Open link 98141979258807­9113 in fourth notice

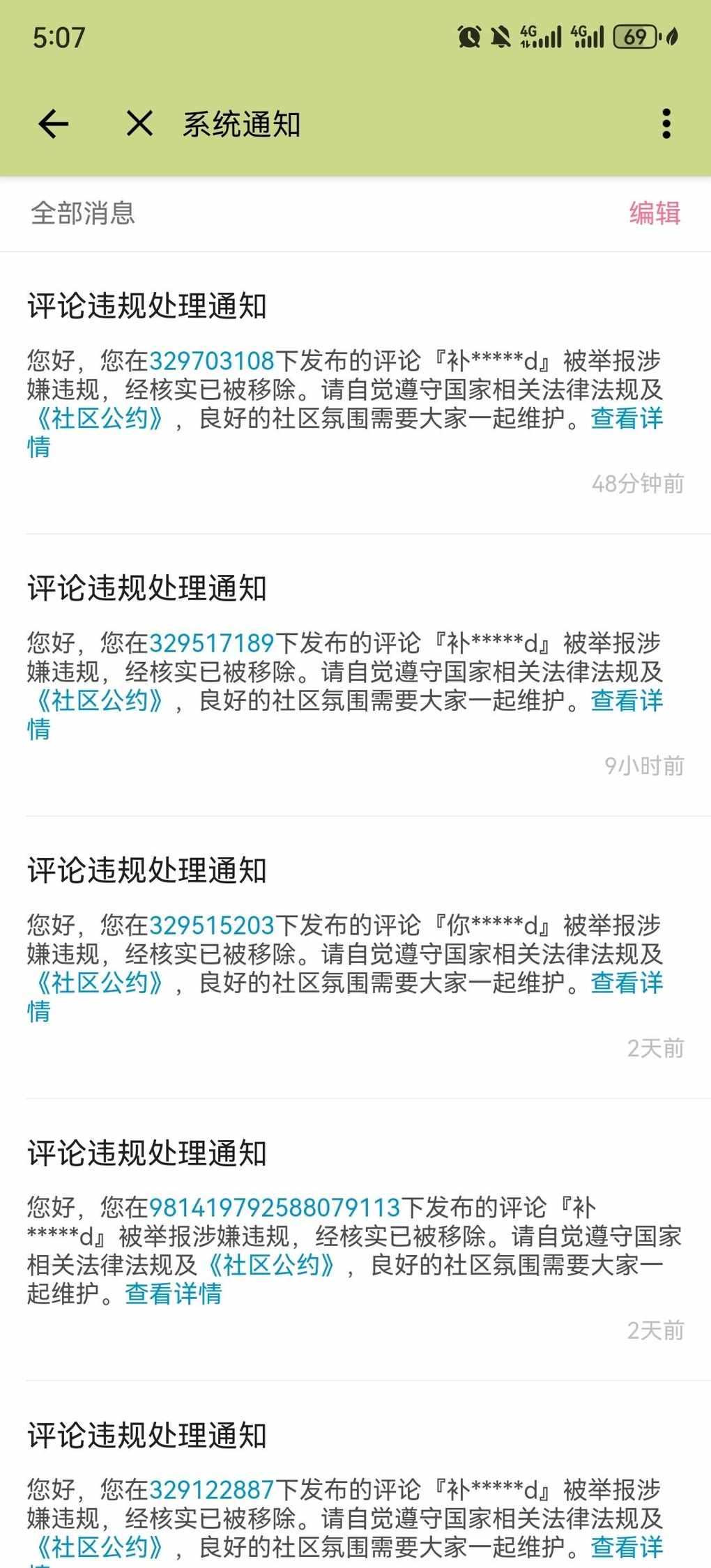[275, 1208]
